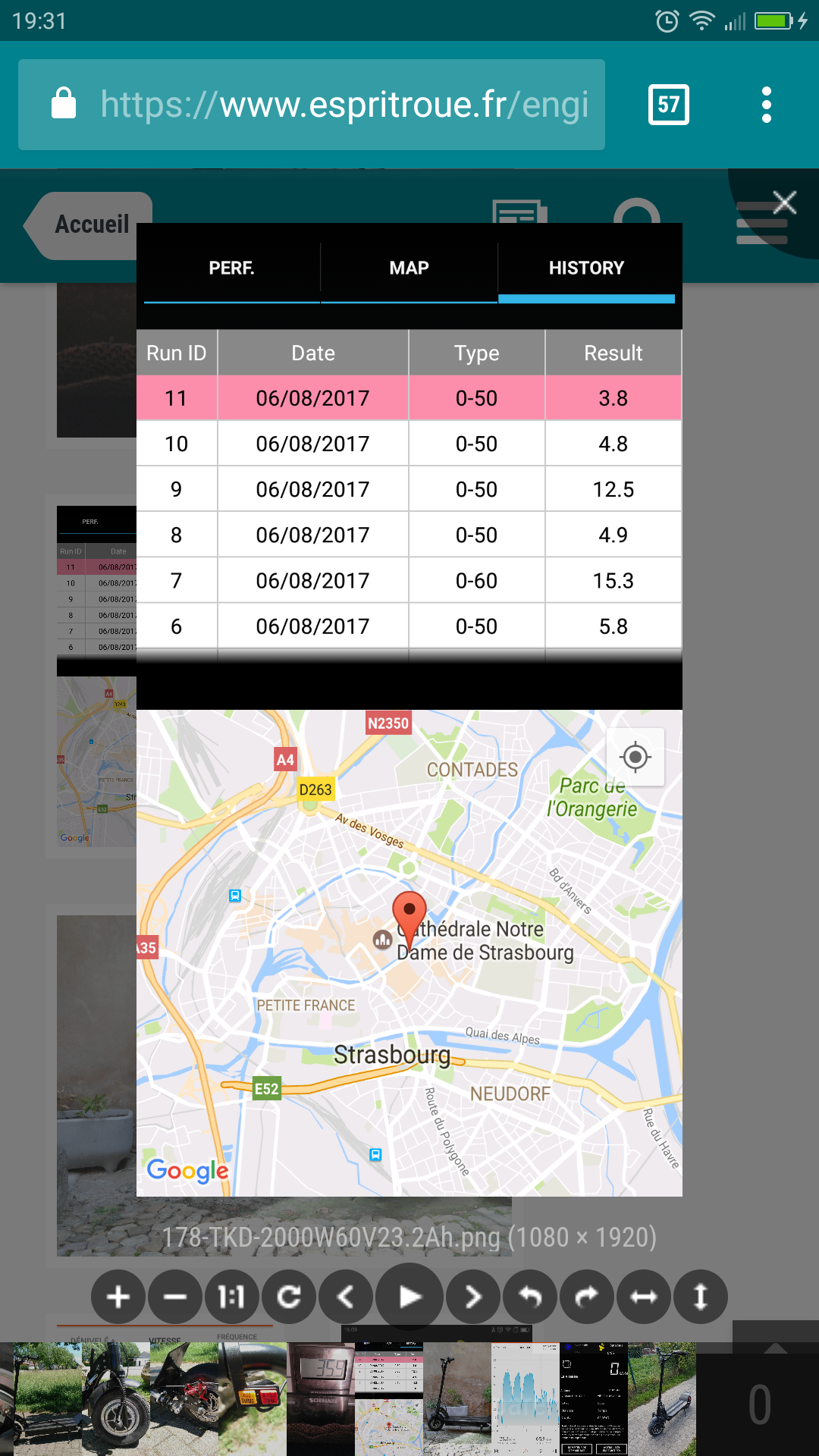Zoom in with the plus button
Image resolution: width=819 pixels, height=1456 pixels.
tap(118, 1297)
